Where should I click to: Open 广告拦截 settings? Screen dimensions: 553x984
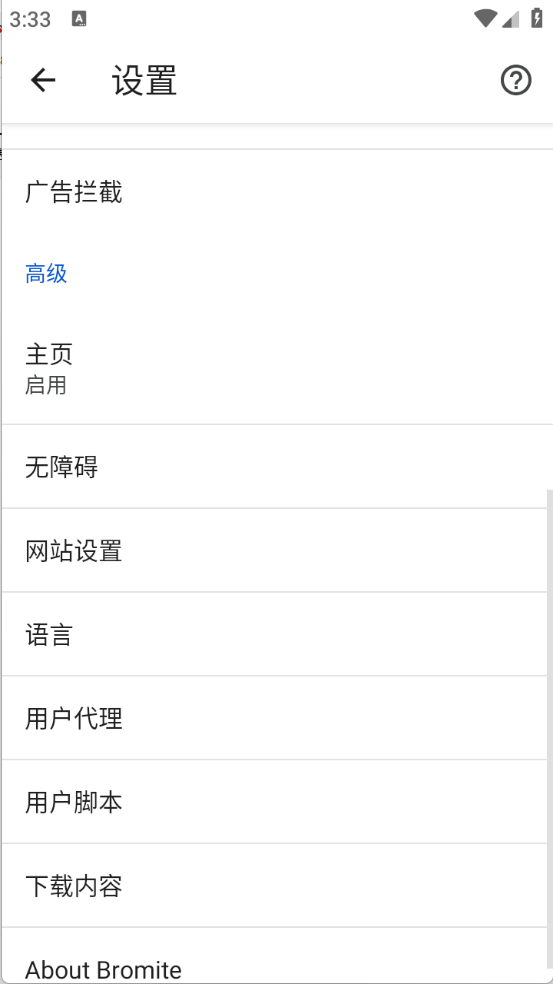pos(274,192)
